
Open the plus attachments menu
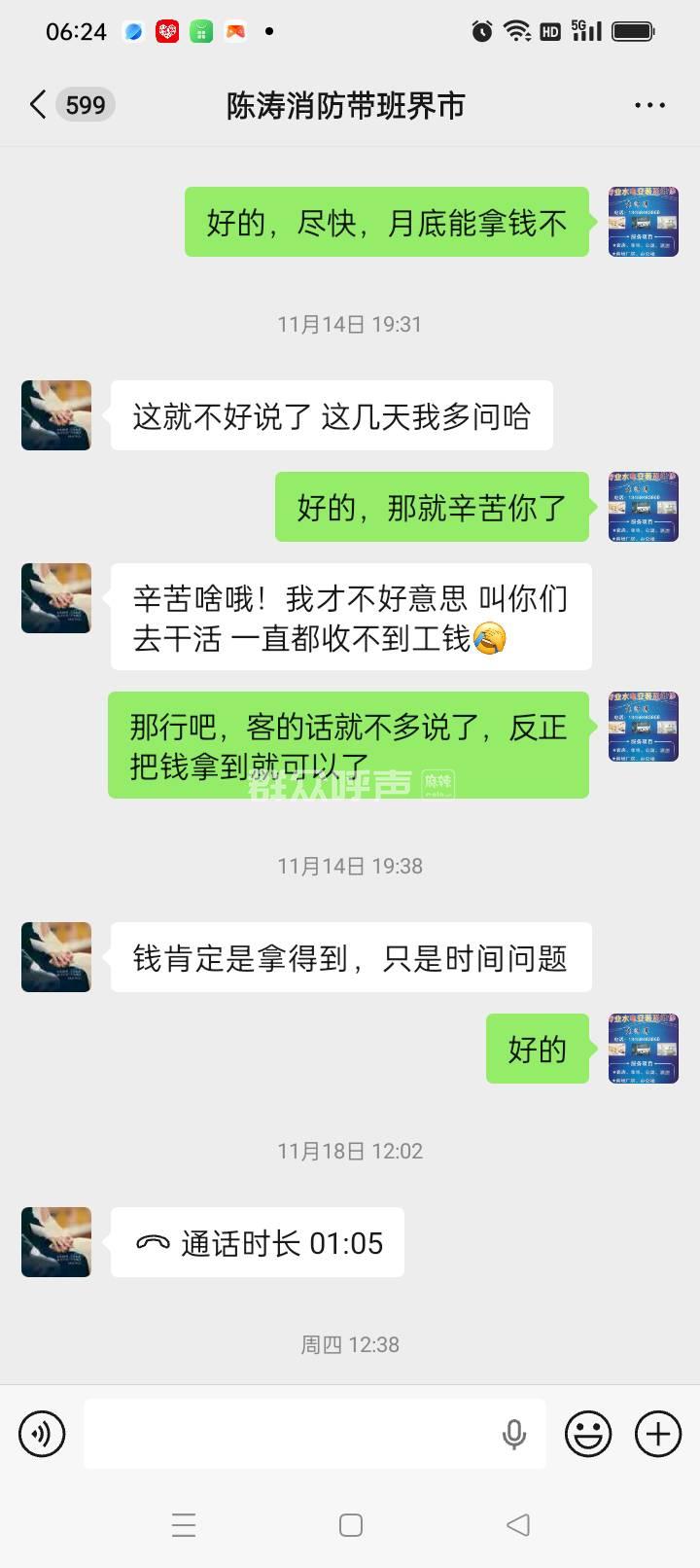pos(658,1434)
